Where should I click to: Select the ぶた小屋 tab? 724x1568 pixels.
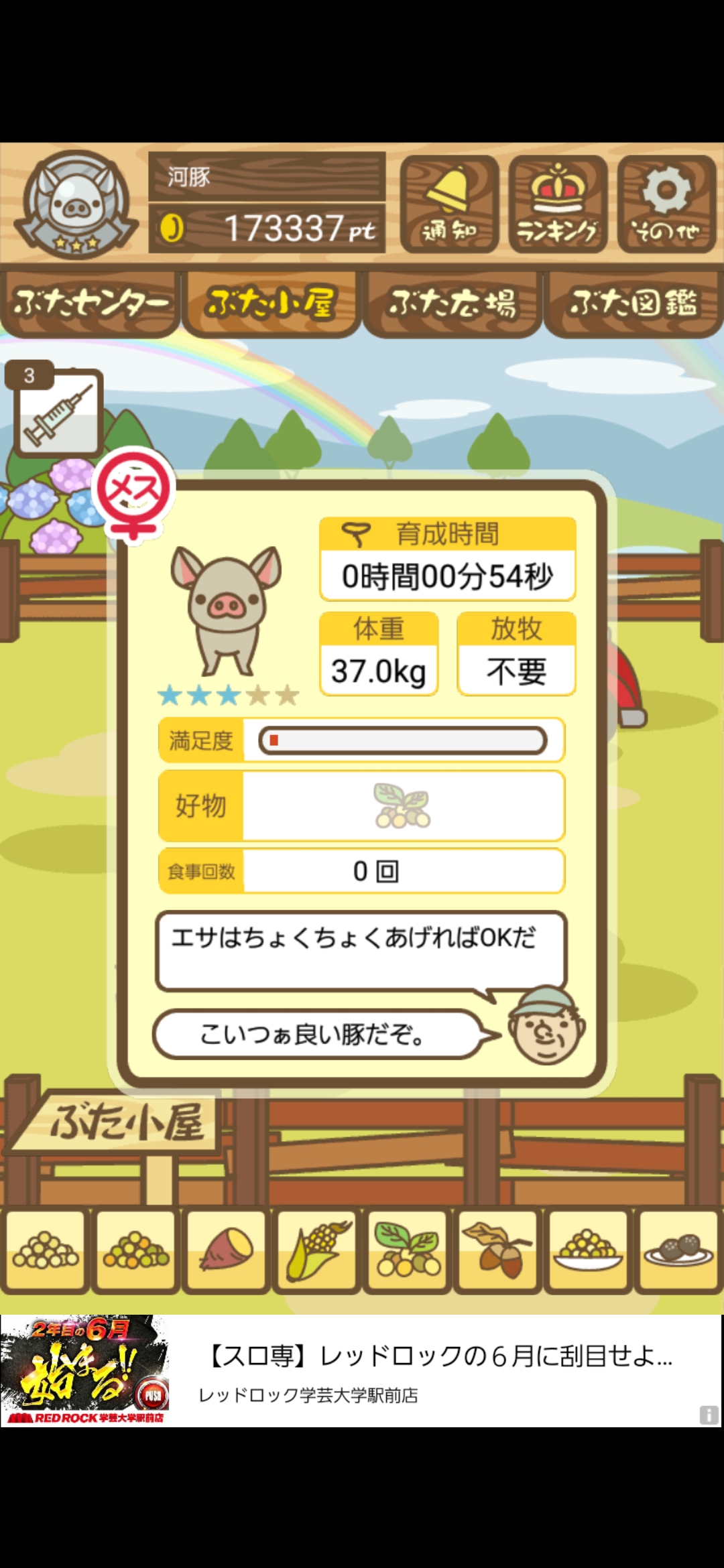click(x=271, y=304)
